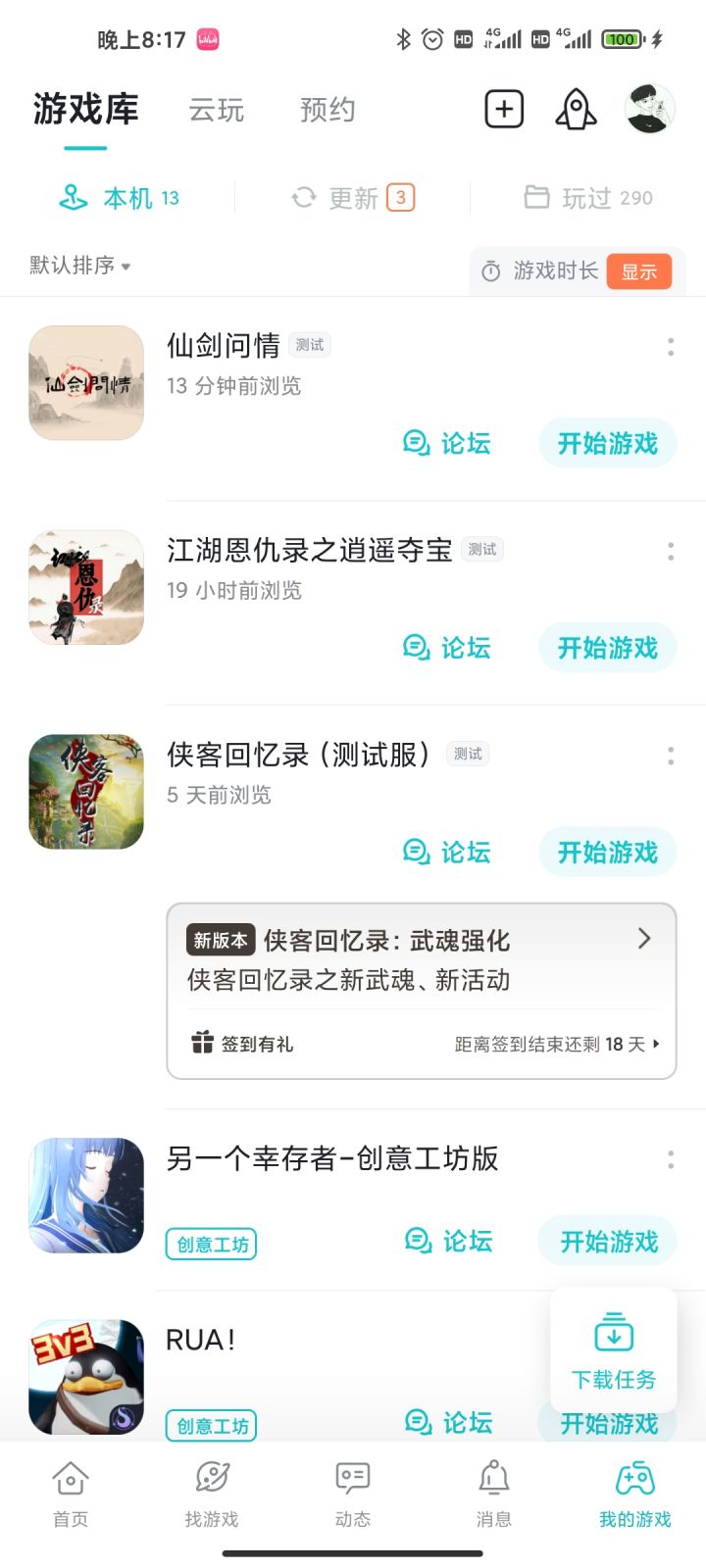This screenshot has height=1568, width=706.
Task: Start playing 仙剑问情
Action: click(x=607, y=444)
